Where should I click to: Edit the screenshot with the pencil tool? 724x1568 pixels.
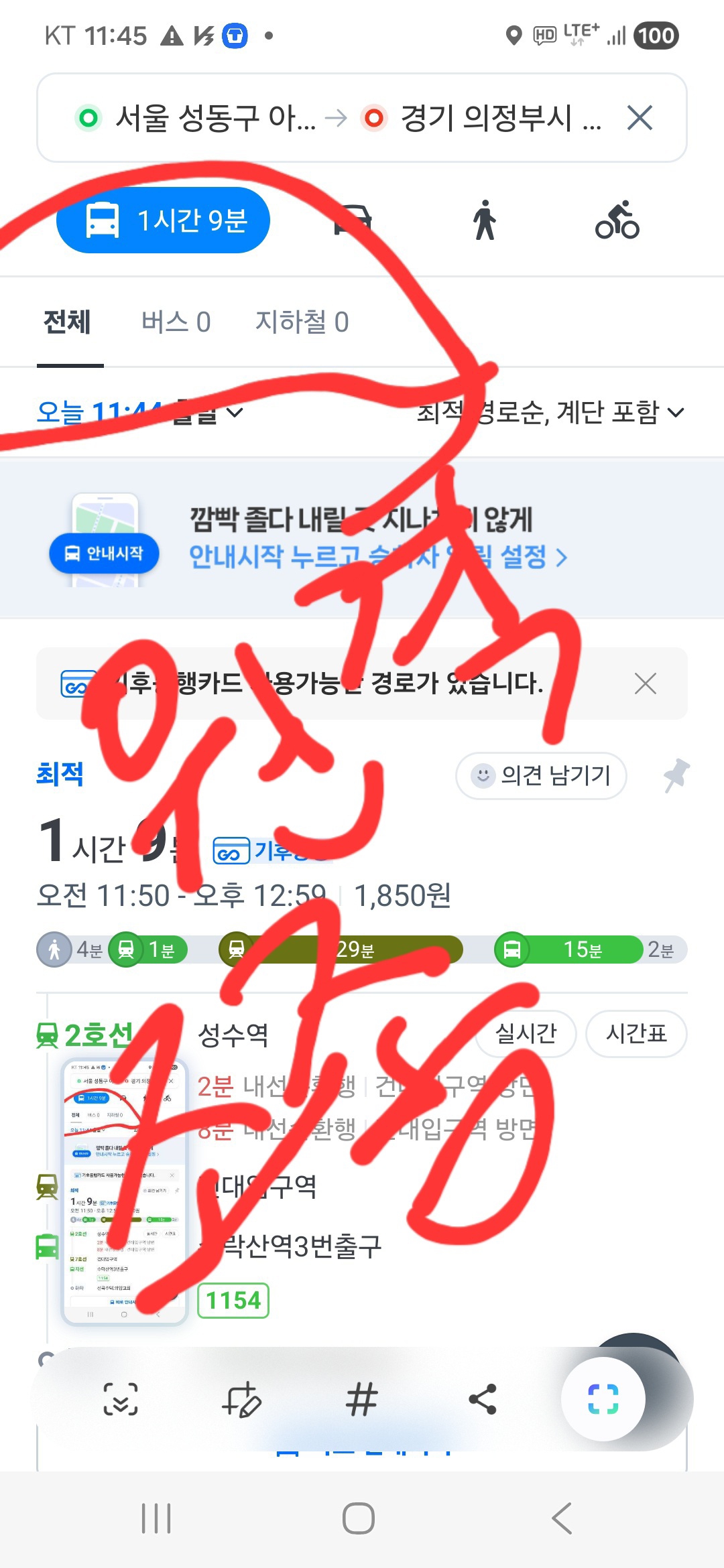tap(241, 1399)
